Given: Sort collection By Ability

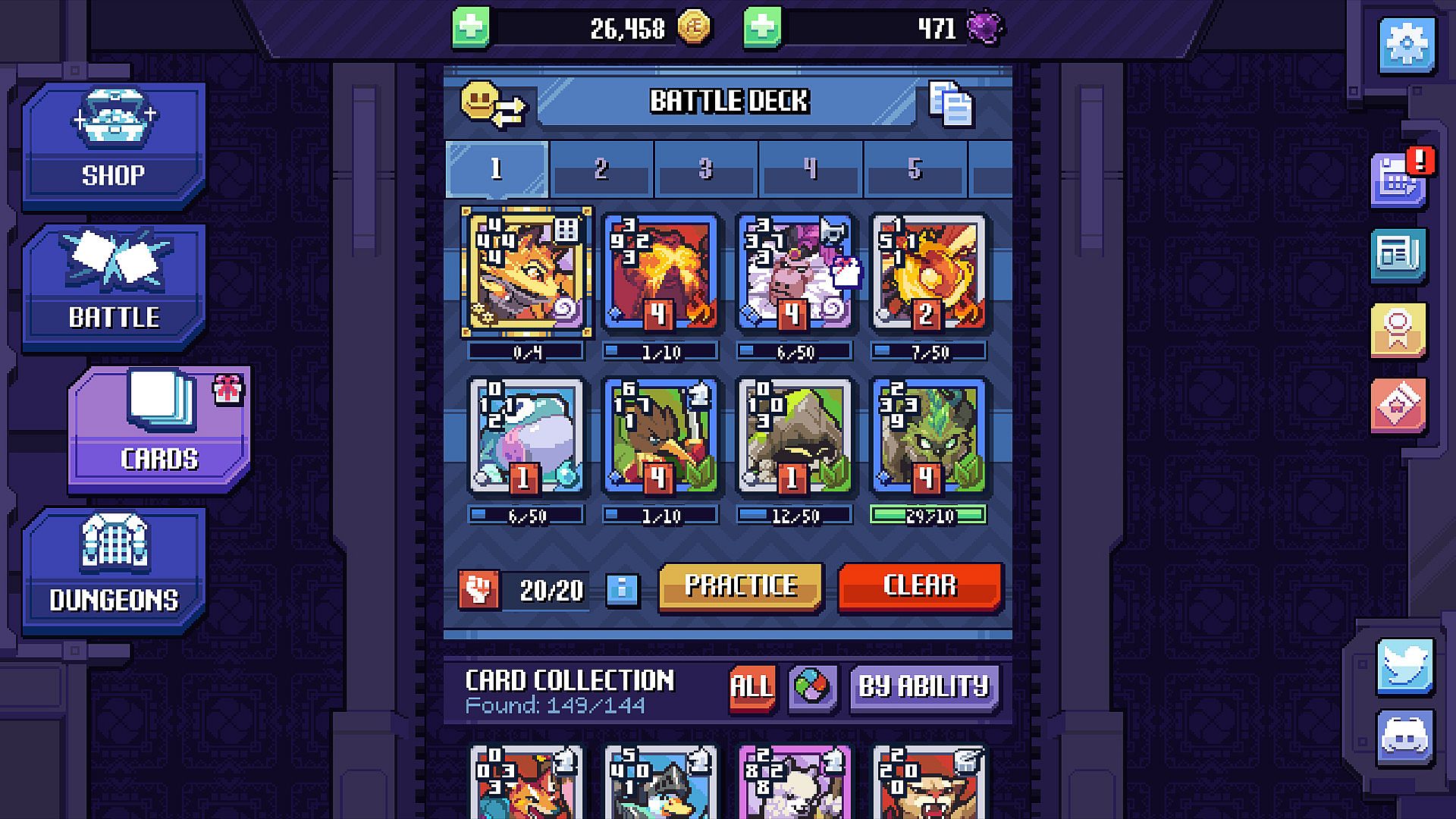Looking at the screenshot, I should tap(923, 687).
